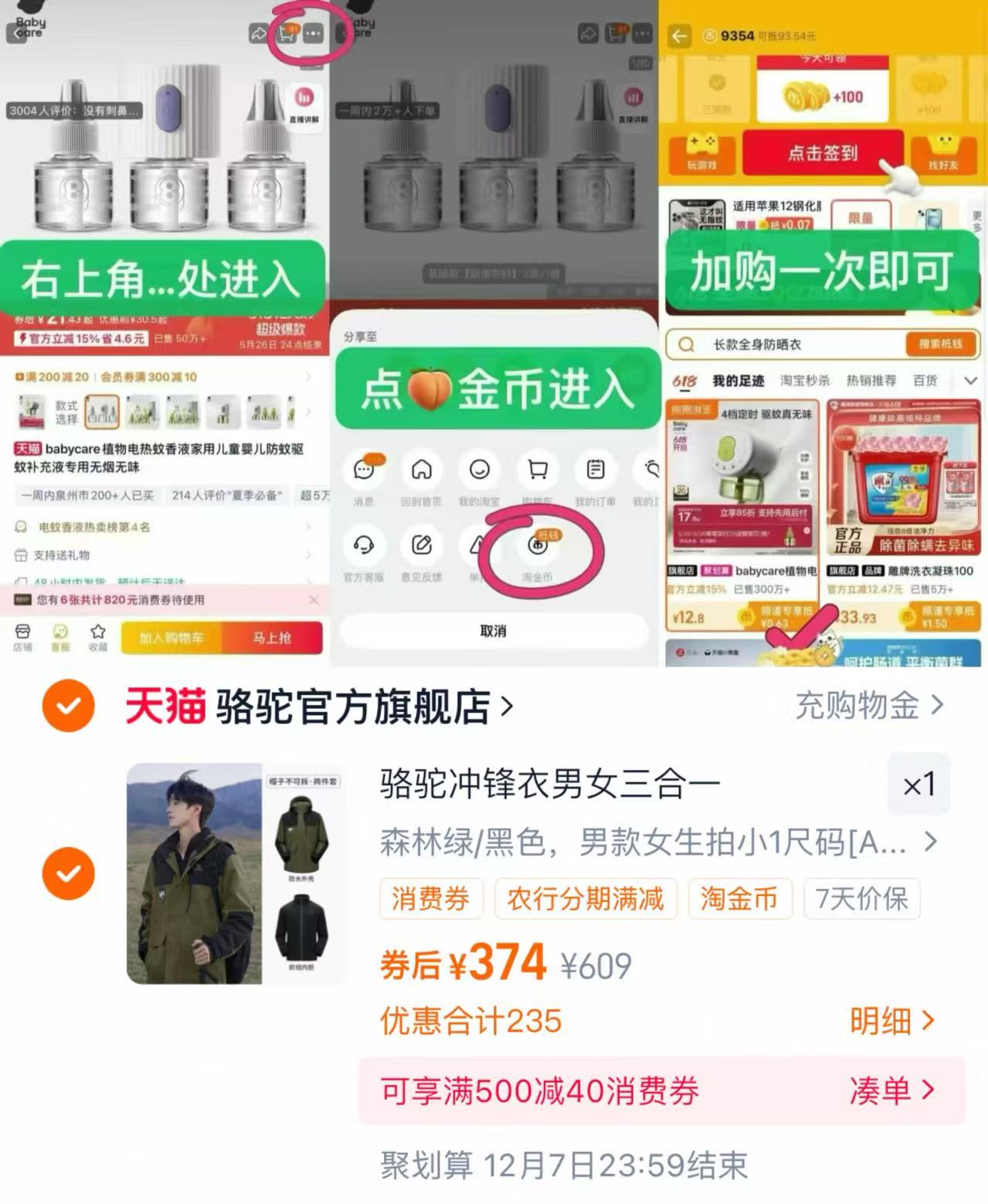Open the 消息 messages icon
The width and height of the screenshot is (988, 1204).
point(363,471)
